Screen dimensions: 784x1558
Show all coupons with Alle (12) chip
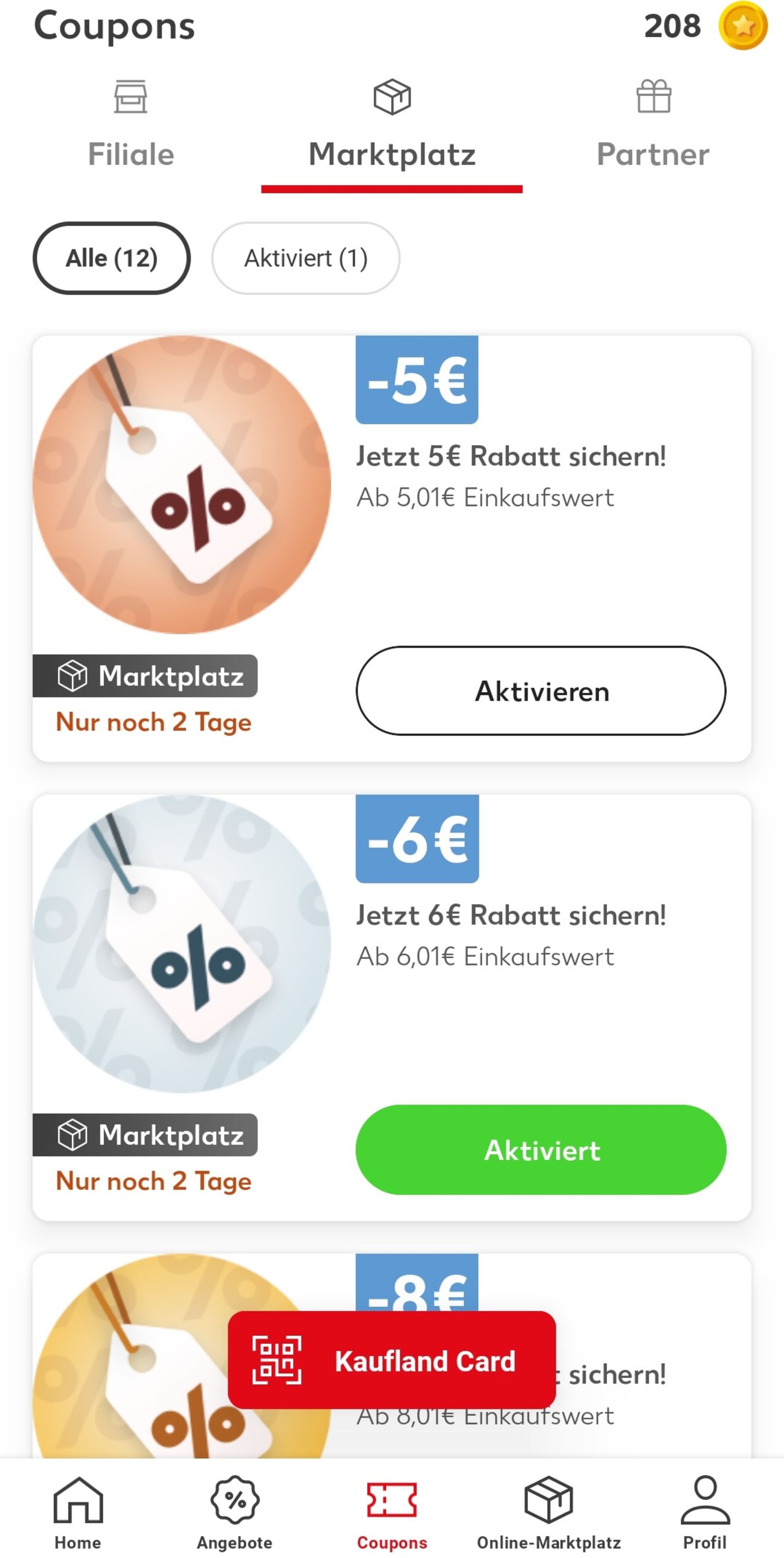coord(112,258)
